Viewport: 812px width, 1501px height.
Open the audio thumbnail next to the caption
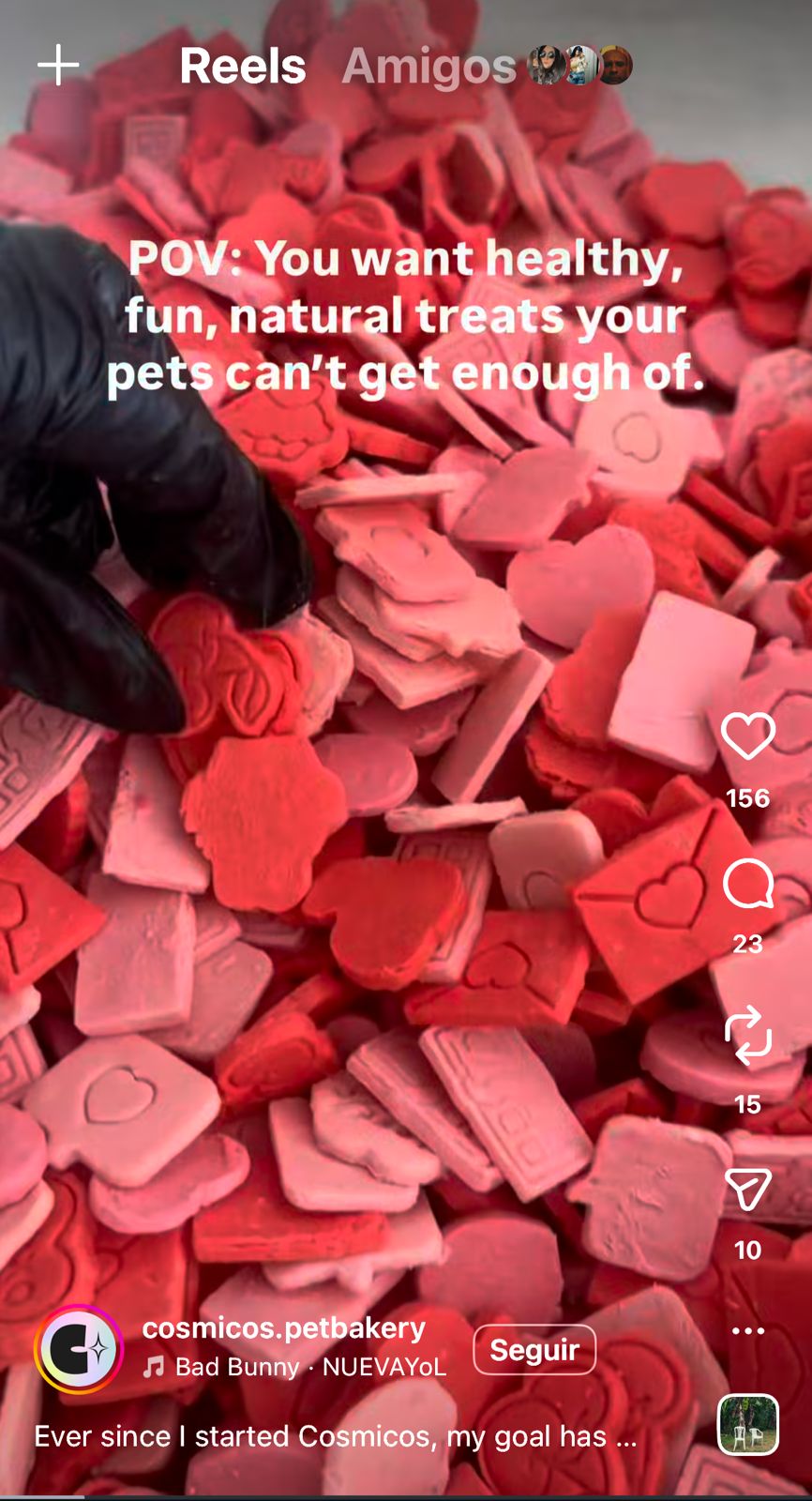point(747,1425)
